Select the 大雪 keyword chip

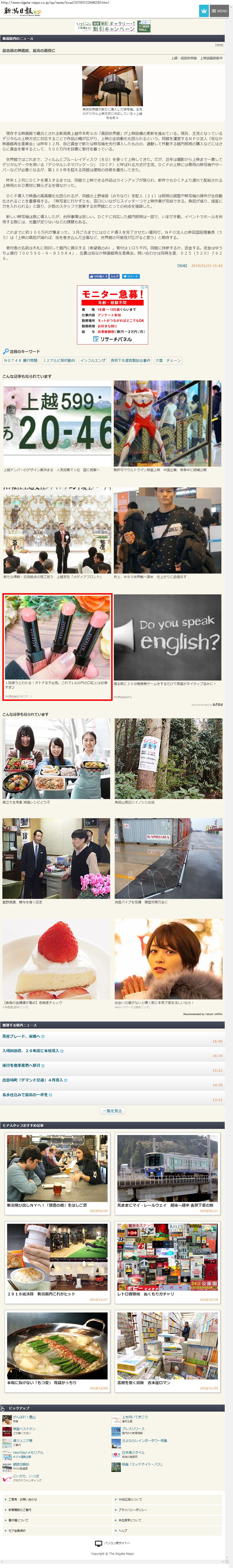tap(159, 360)
